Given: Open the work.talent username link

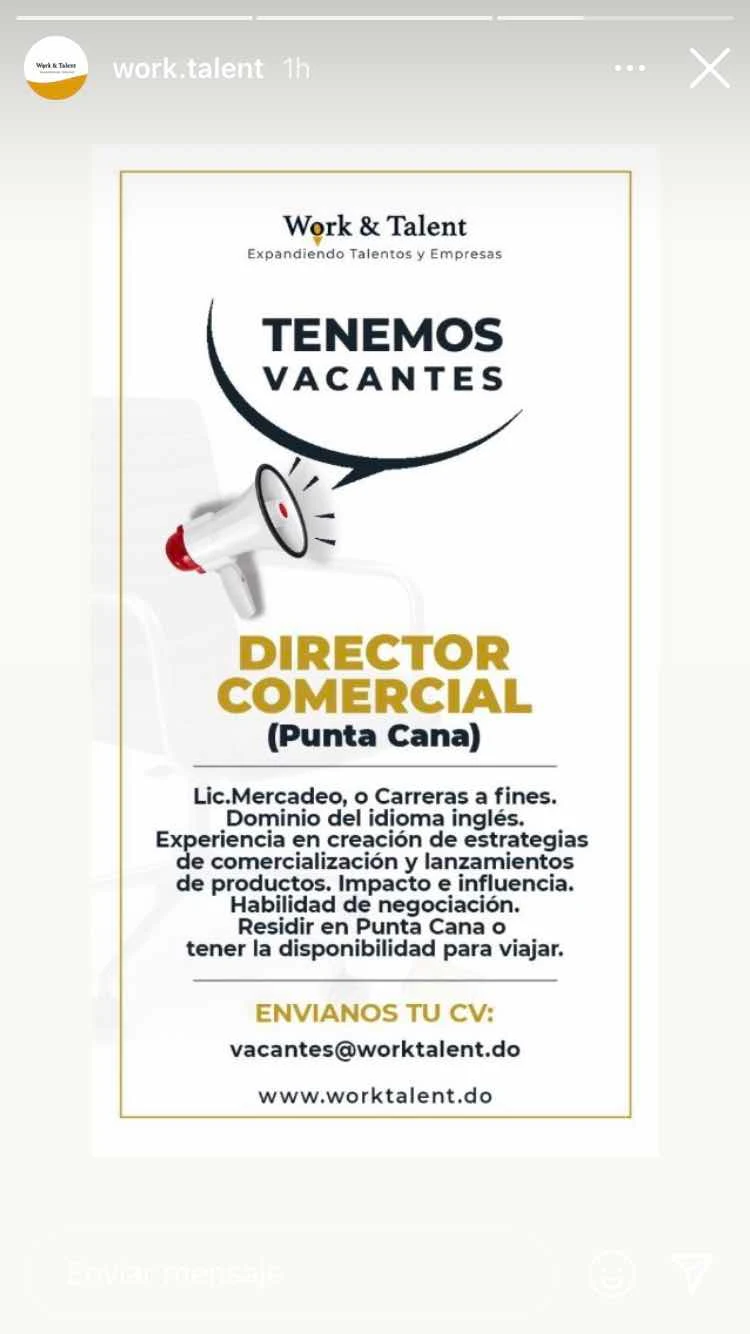Looking at the screenshot, I should pyautogui.click(x=188, y=68).
